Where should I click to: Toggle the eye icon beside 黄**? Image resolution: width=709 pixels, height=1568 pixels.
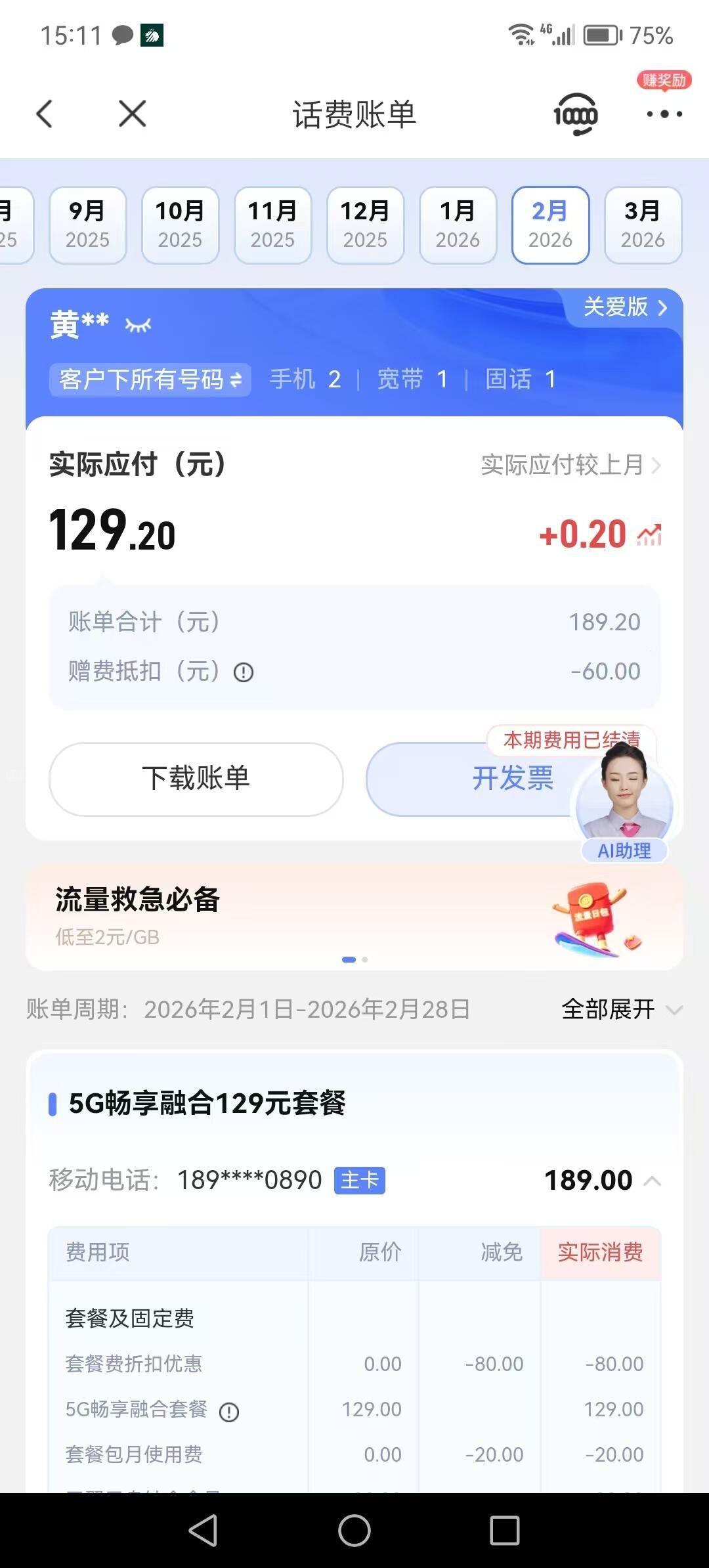[138, 325]
